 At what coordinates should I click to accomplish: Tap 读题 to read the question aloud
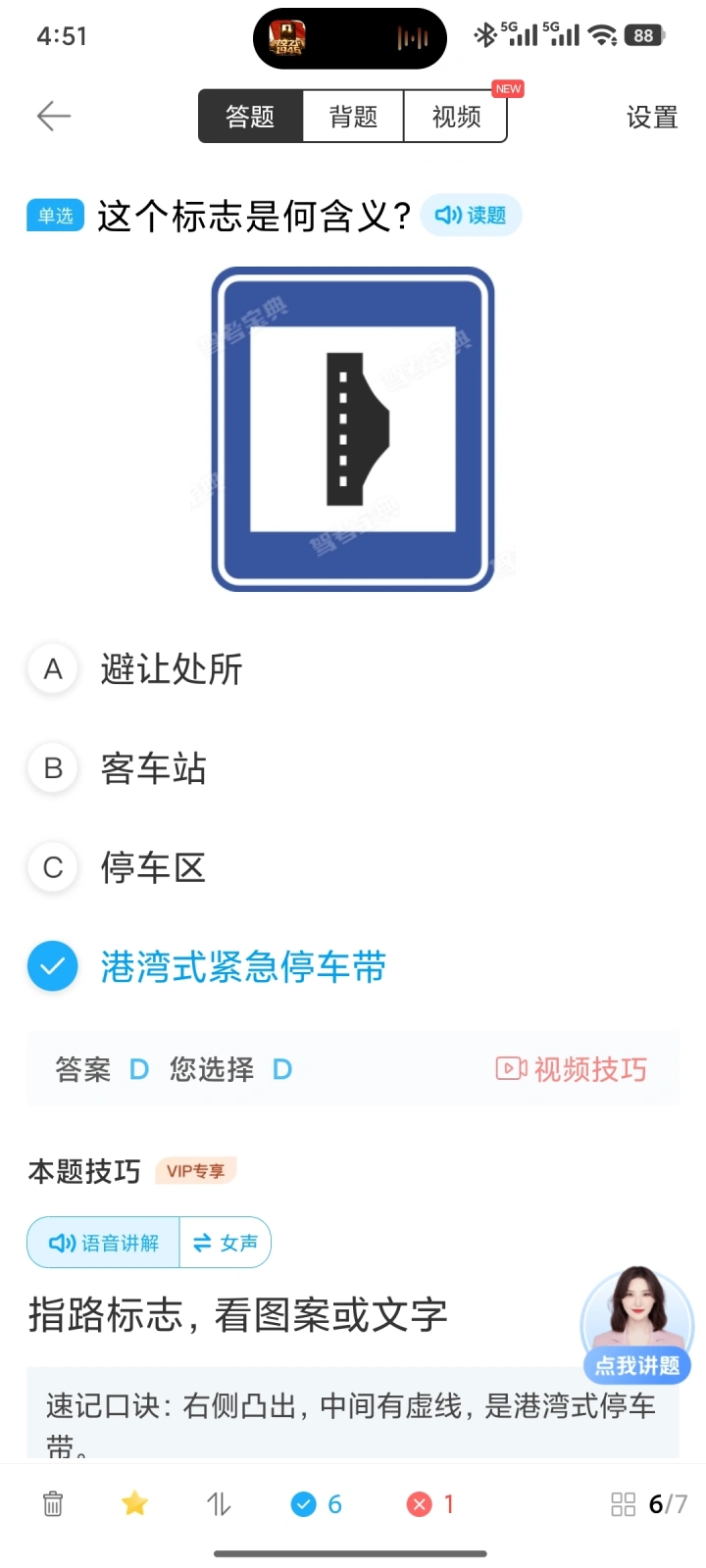click(x=471, y=216)
